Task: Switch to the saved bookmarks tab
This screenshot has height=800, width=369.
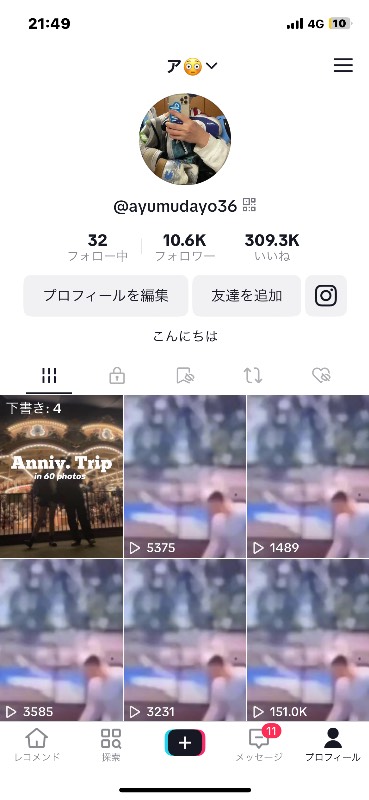Action: pos(185,377)
